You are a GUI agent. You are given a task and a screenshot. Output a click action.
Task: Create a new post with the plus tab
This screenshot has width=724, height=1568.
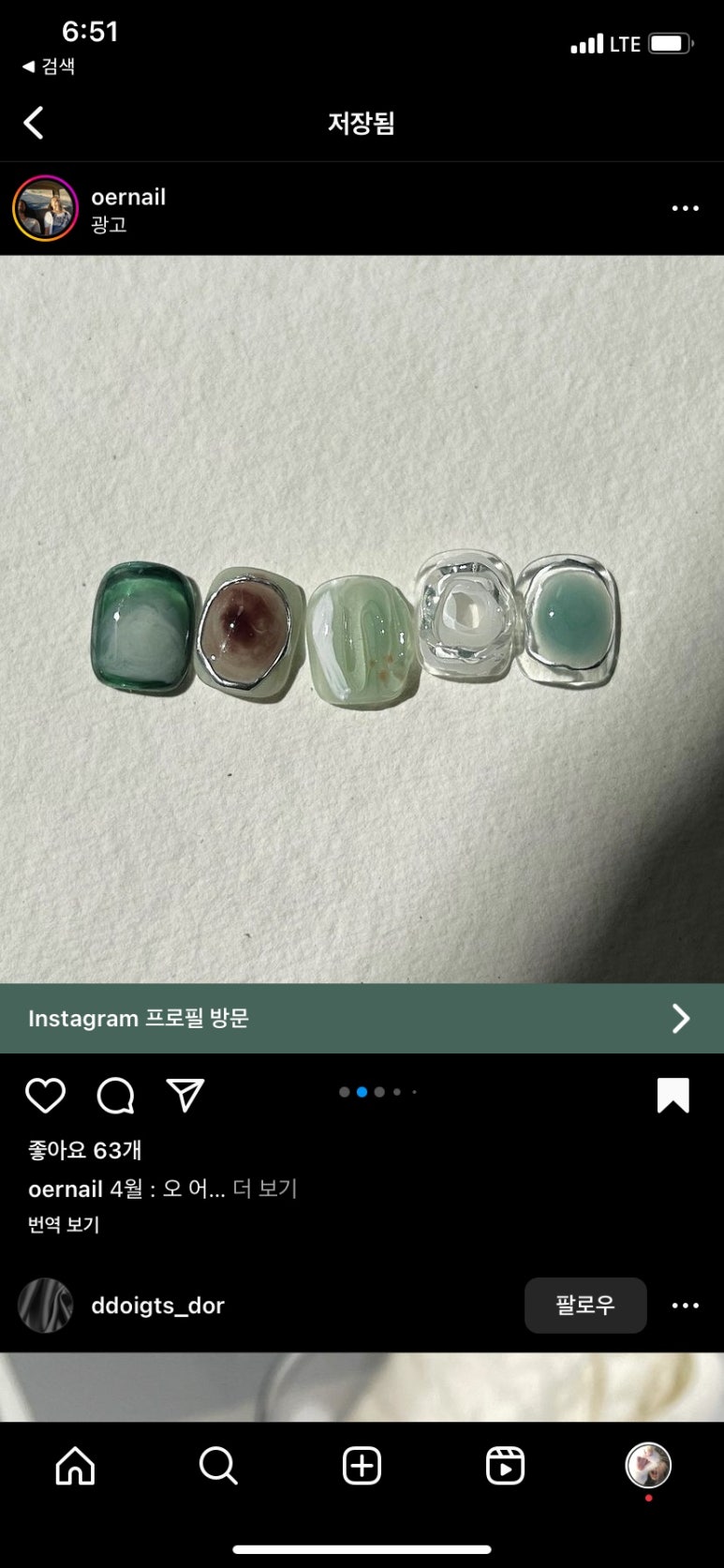click(362, 1466)
